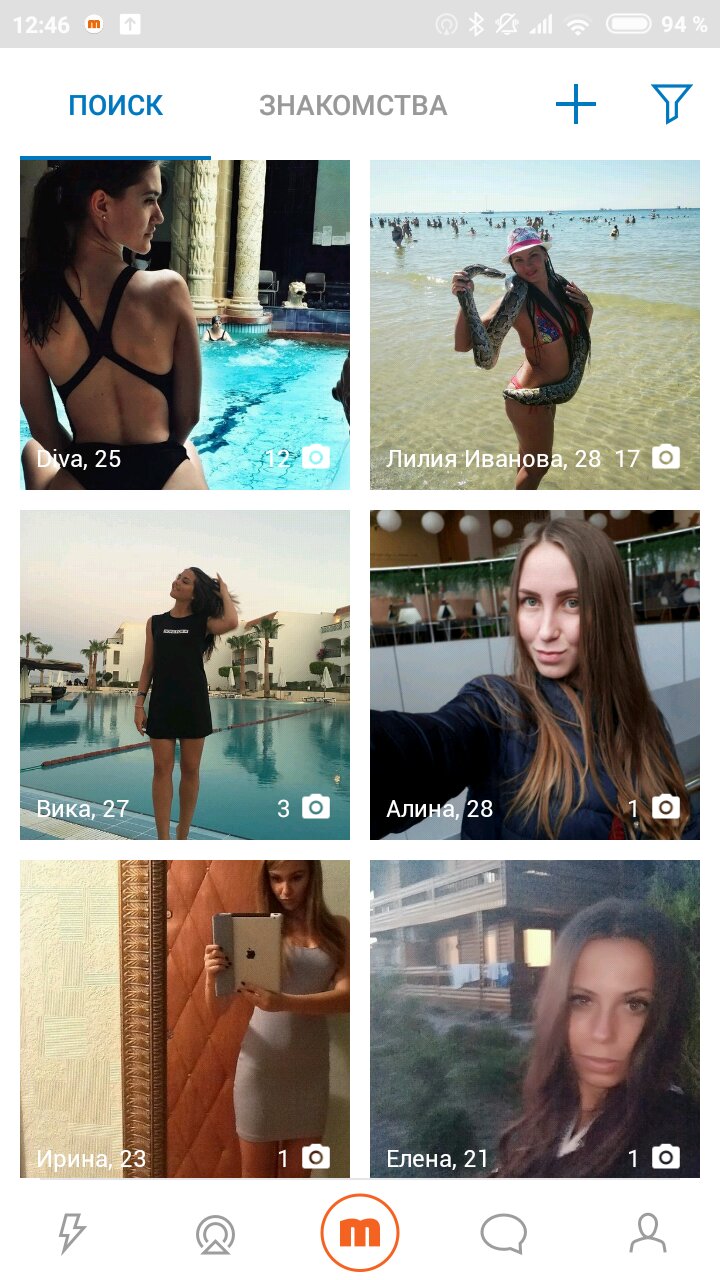Image resolution: width=720 pixels, height=1280 pixels.
Task: Switch to the Знакомства tab
Action: coord(352,105)
